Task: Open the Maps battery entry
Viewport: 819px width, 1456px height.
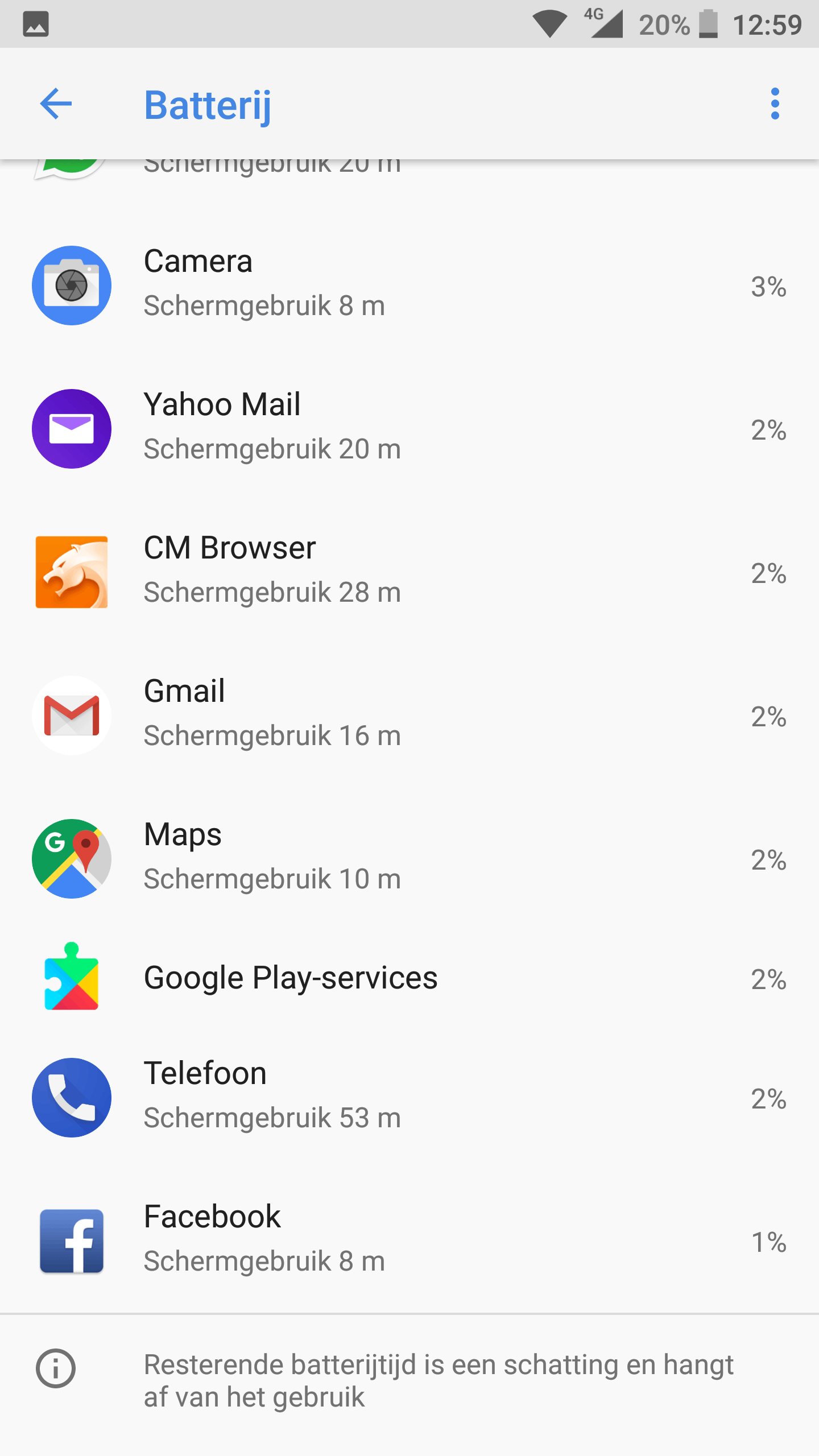Action: tap(409, 859)
